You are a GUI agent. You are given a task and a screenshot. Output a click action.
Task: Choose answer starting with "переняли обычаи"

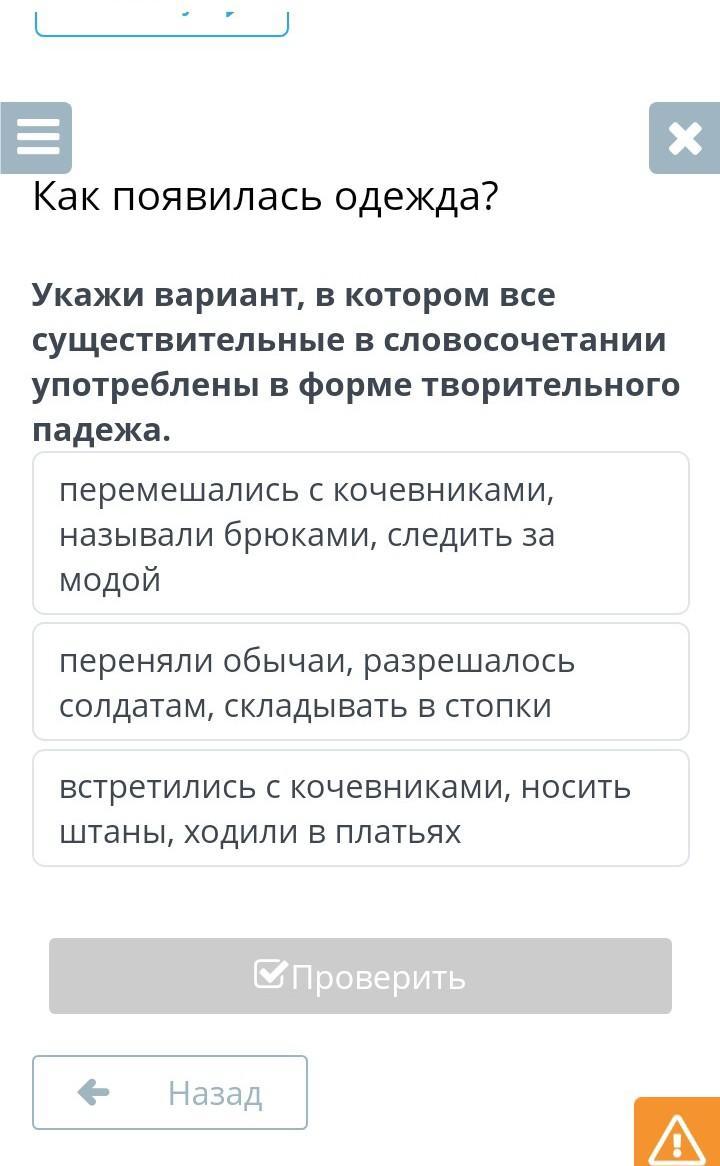361,682
